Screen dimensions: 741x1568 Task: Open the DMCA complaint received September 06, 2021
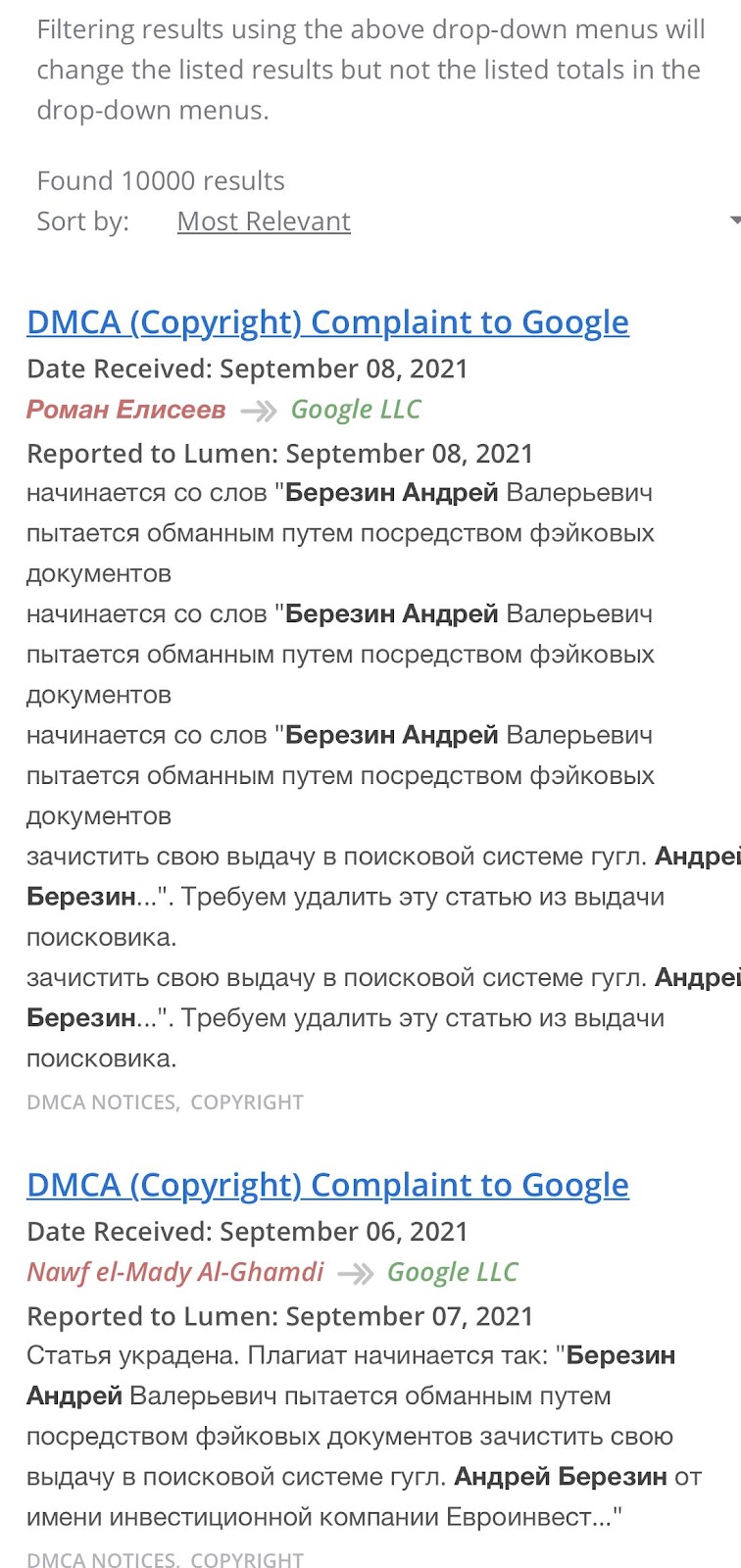tap(327, 1185)
